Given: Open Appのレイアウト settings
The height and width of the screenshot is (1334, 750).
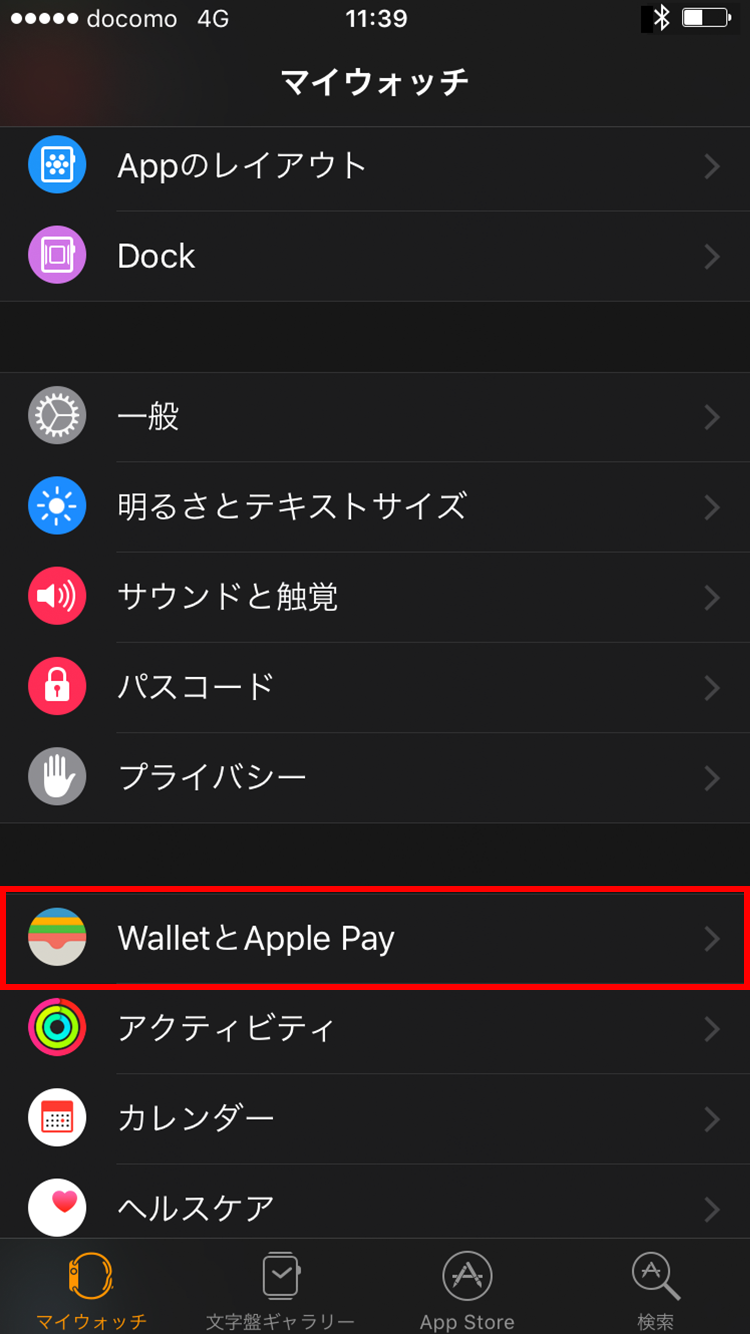Looking at the screenshot, I should [375, 166].
